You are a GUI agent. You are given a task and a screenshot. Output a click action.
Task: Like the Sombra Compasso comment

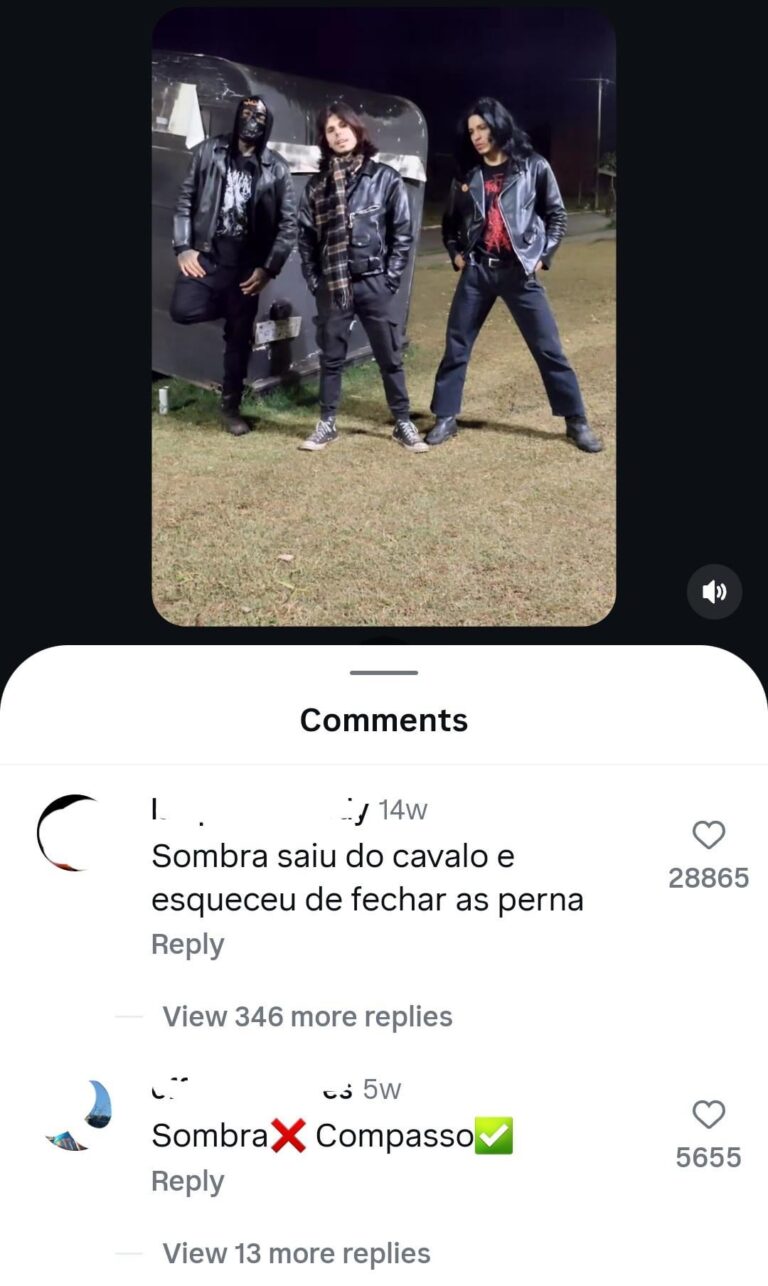tap(708, 1115)
